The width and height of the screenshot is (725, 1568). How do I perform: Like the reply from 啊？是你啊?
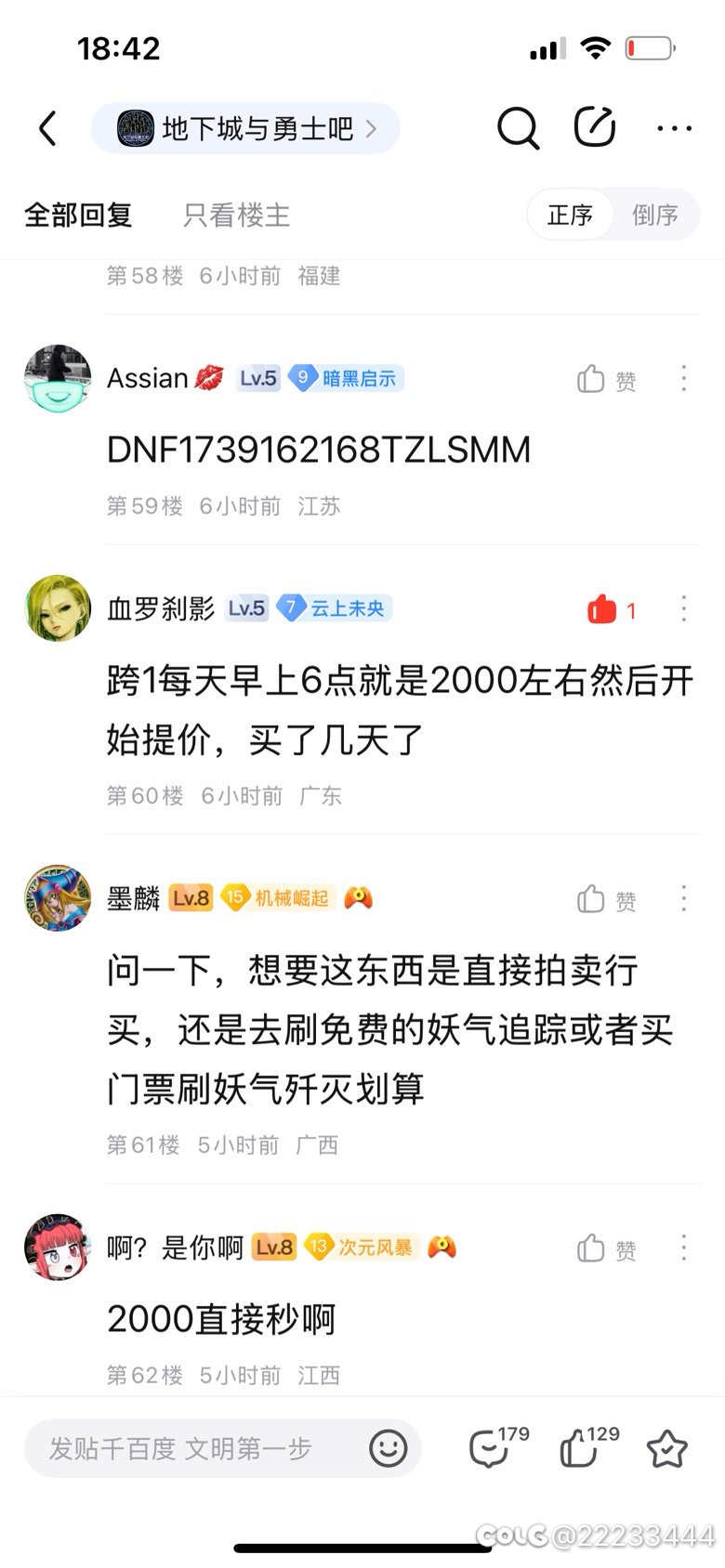(x=605, y=1248)
